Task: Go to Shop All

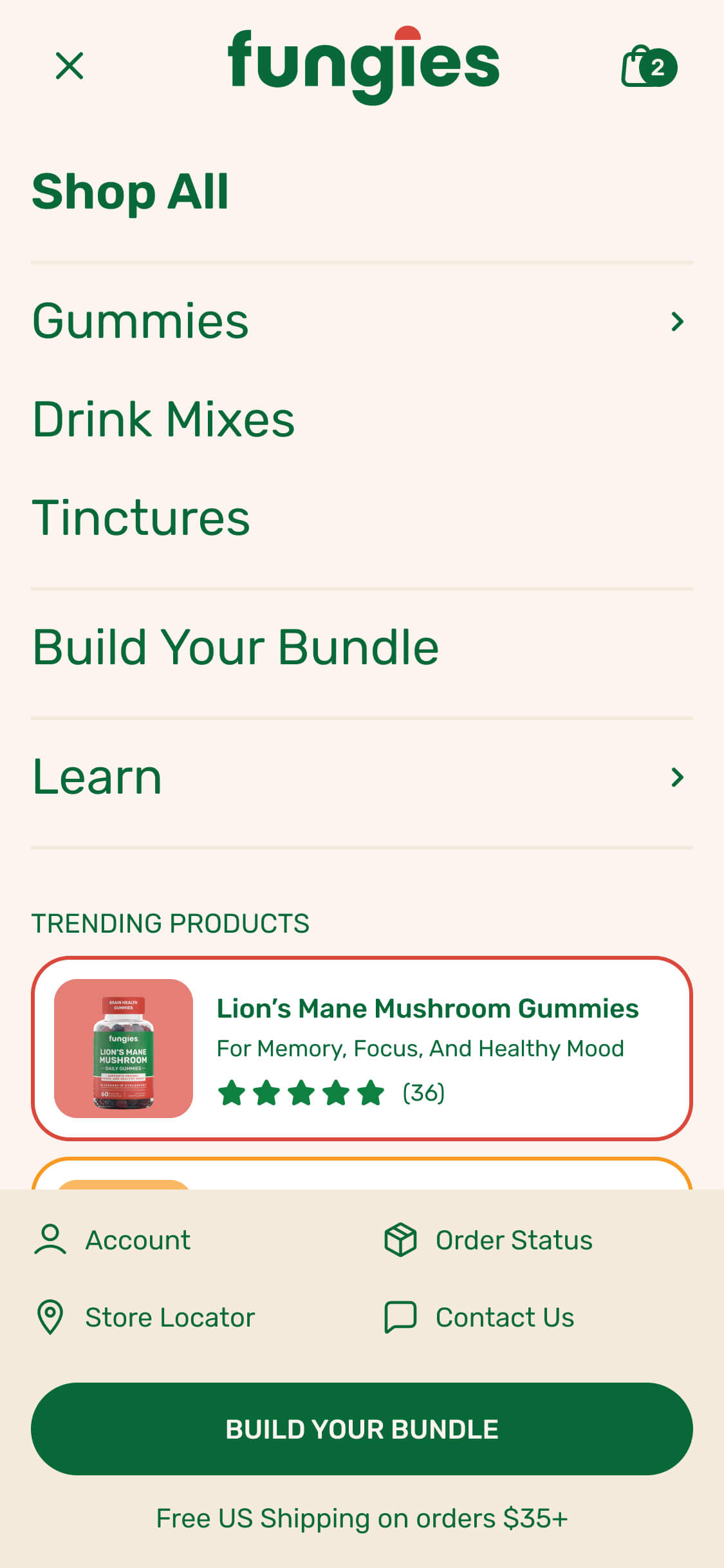Action: (x=130, y=192)
